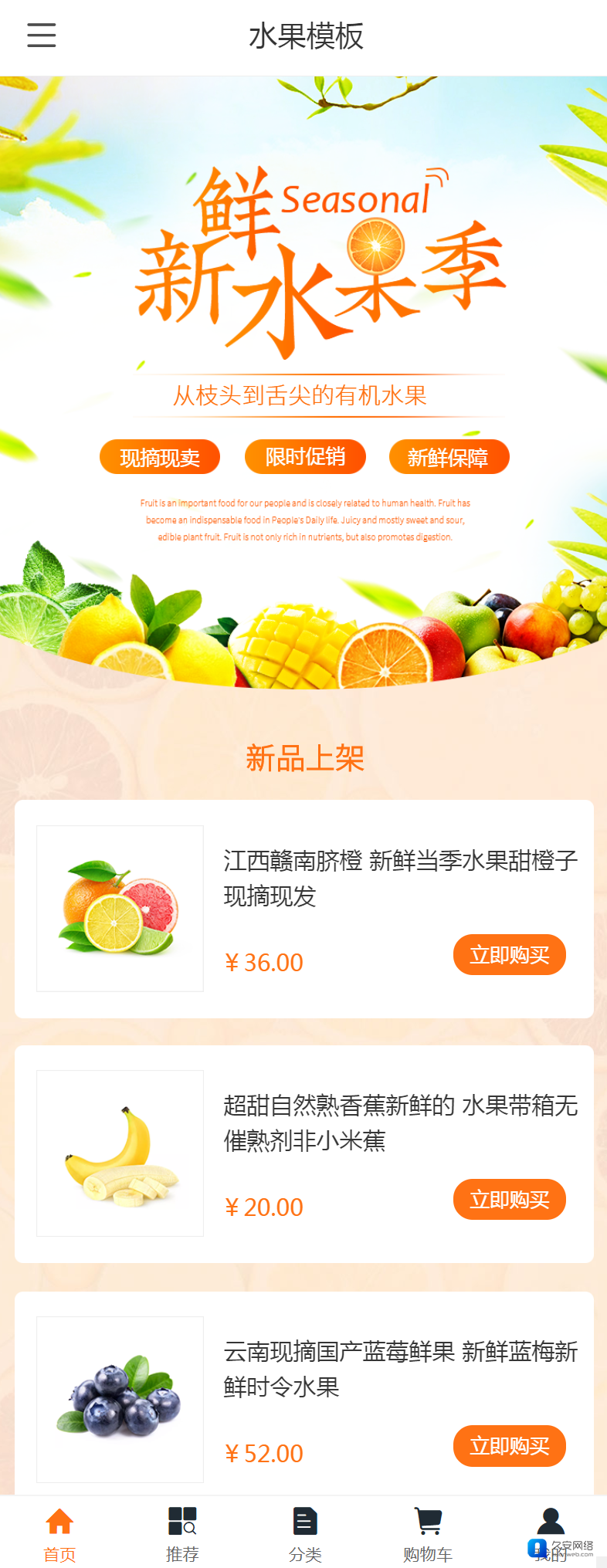Screen dimensions: 607x1568
Task: View the banana product photo
Action: [x=120, y=1153]
